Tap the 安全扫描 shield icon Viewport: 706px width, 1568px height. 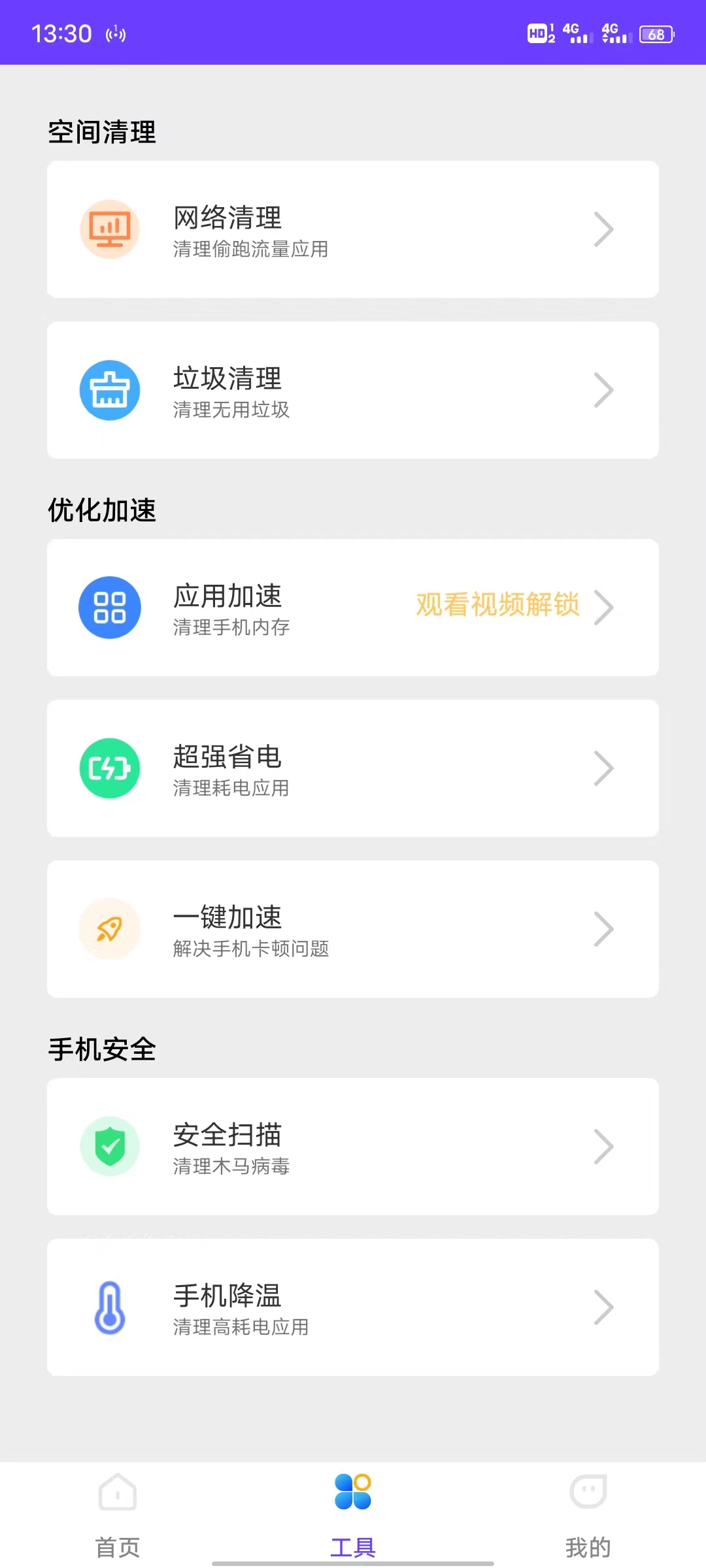point(109,1145)
